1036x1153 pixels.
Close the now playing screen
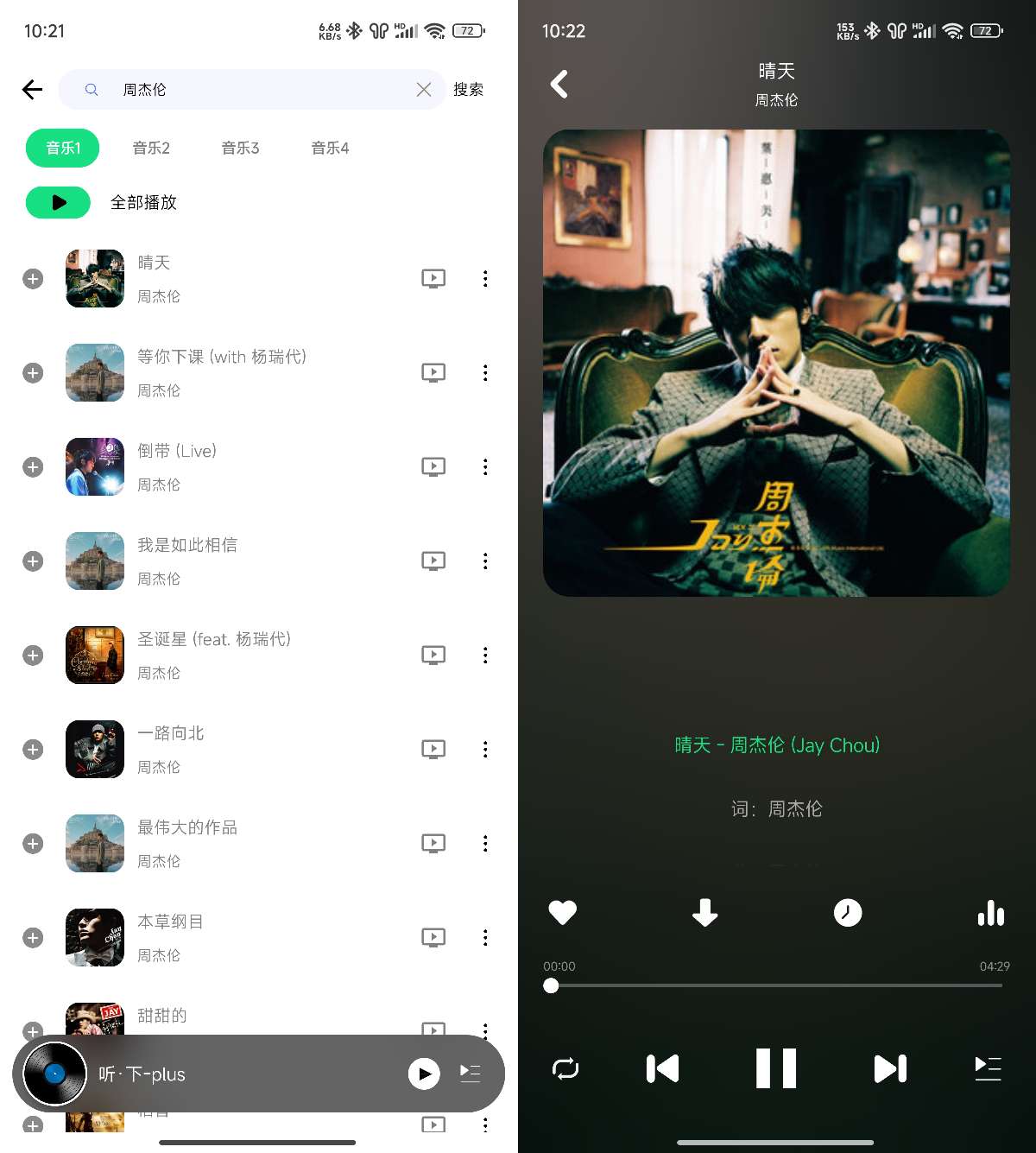tap(559, 85)
